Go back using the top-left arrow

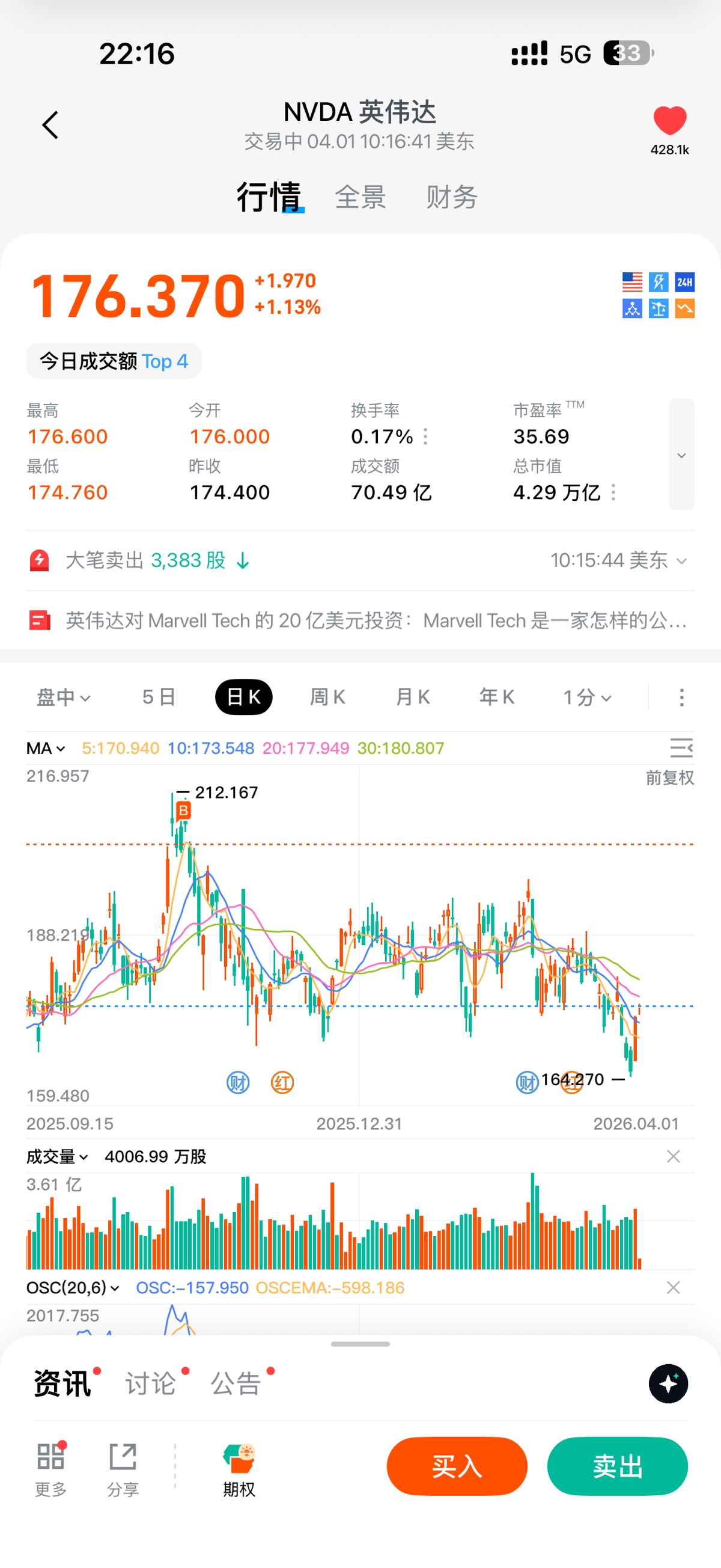tap(50, 126)
